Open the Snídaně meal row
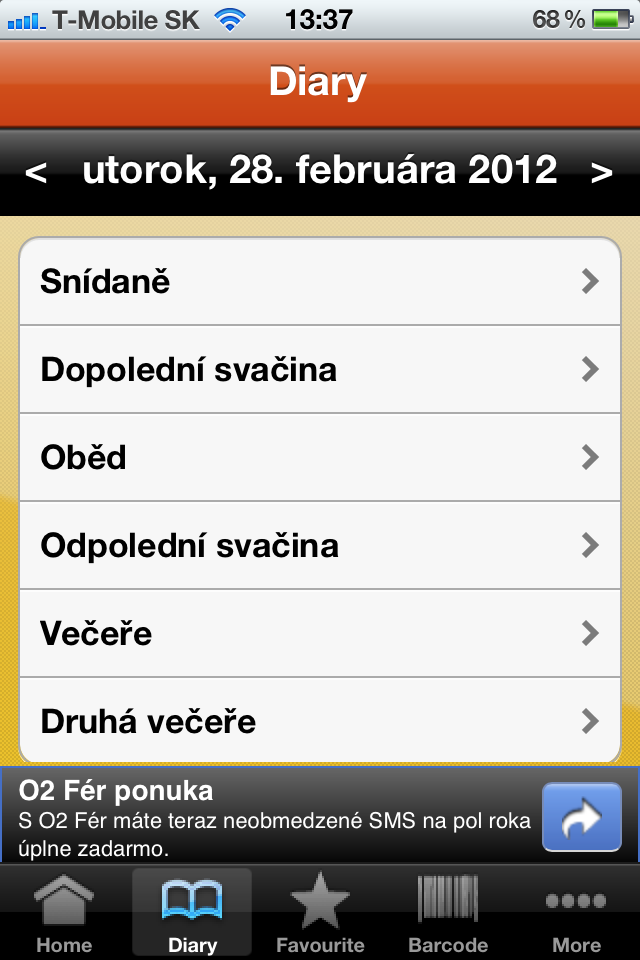This screenshot has height=960, width=640. [320, 282]
